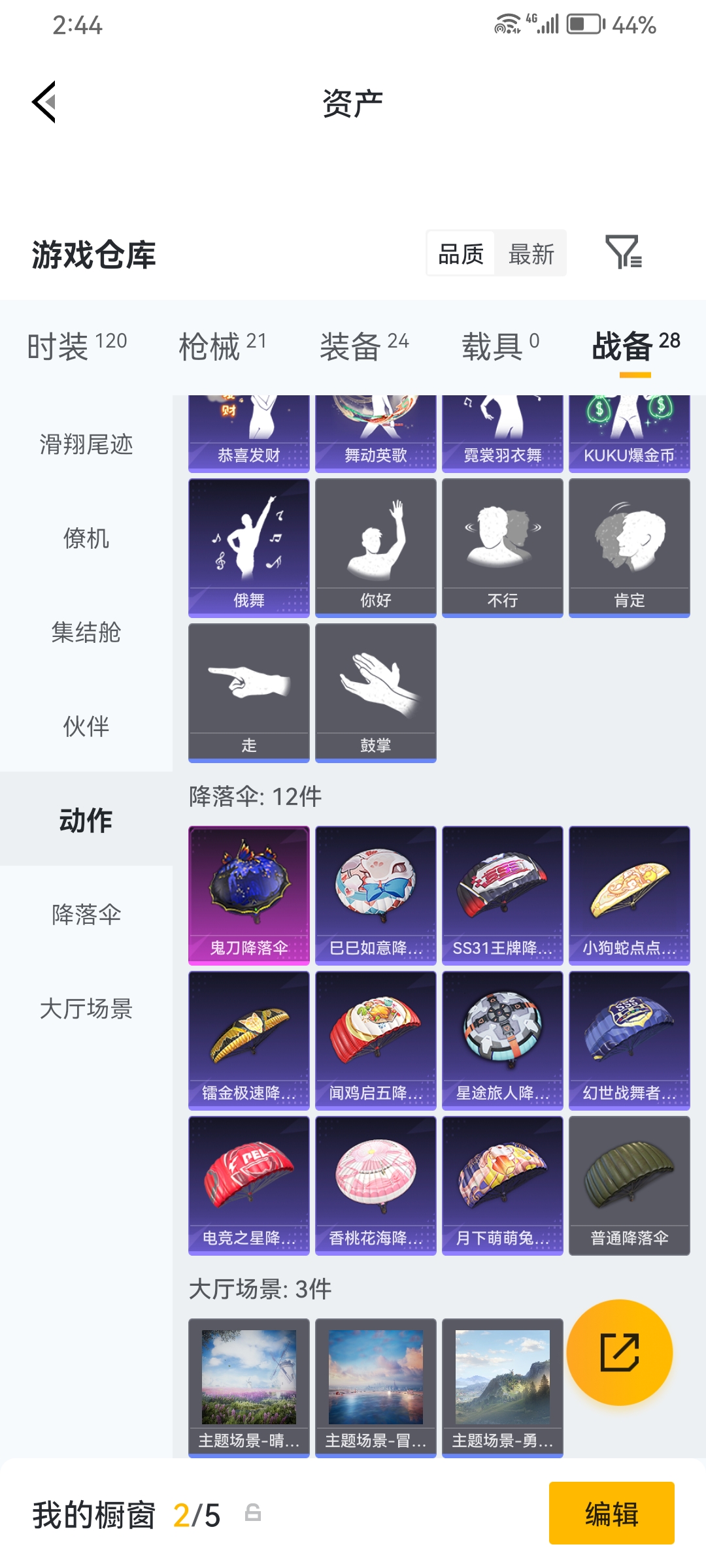This screenshot has width=706, height=1568.
Task: Open the filter icon next to the sort options
Action: click(x=623, y=253)
